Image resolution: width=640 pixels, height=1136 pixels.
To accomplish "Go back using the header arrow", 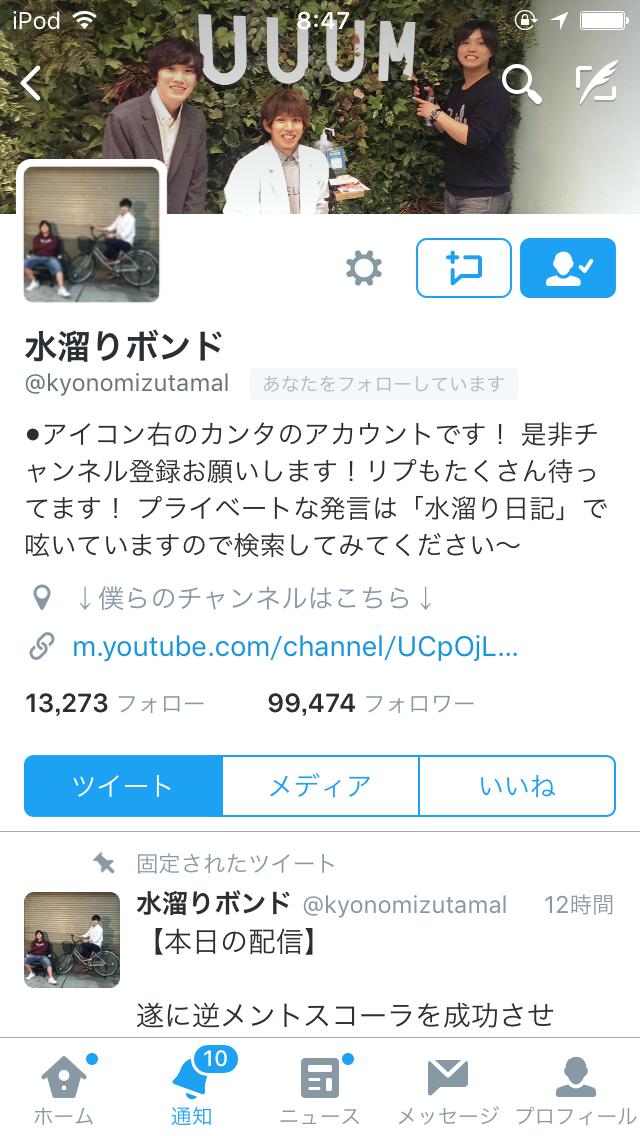I will coord(32,83).
